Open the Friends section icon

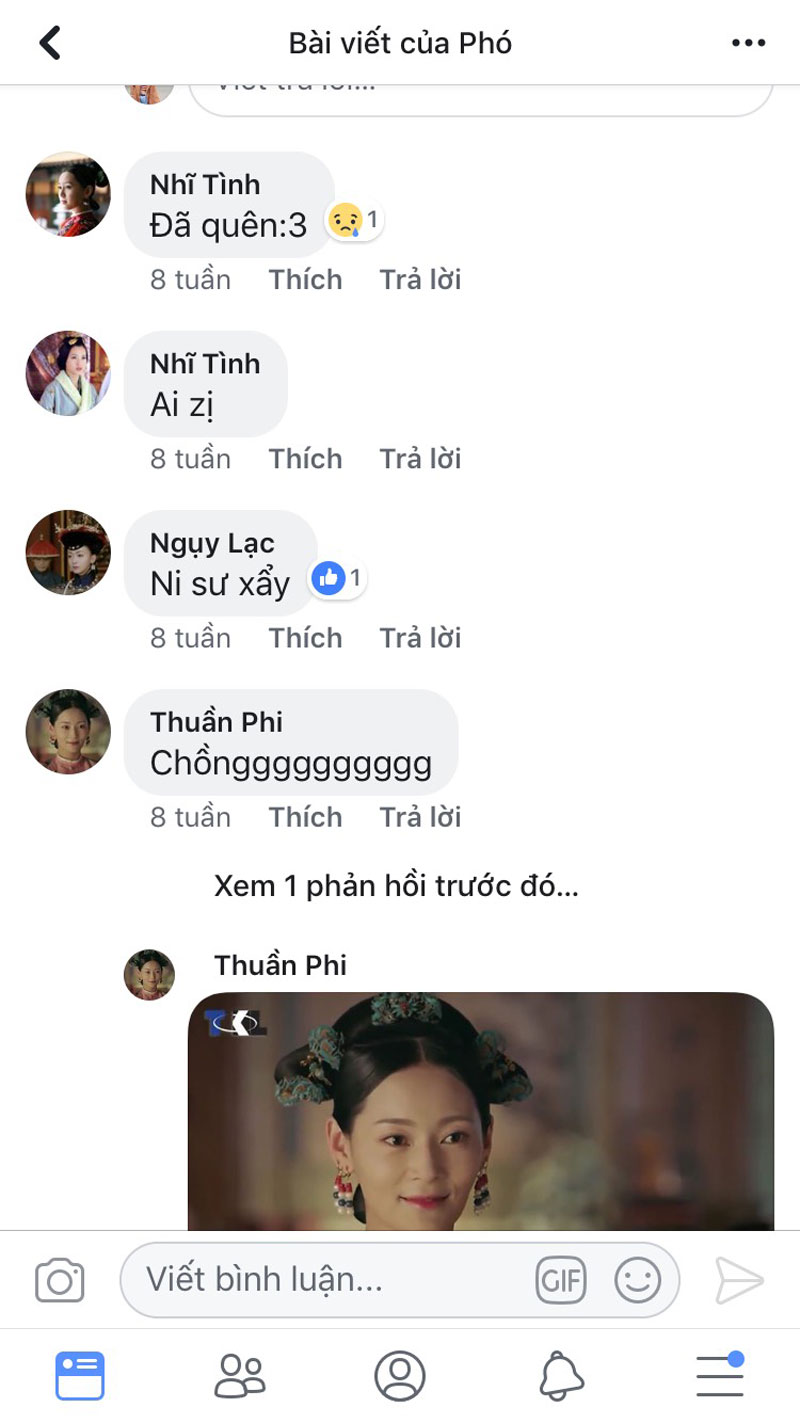[x=240, y=1375]
